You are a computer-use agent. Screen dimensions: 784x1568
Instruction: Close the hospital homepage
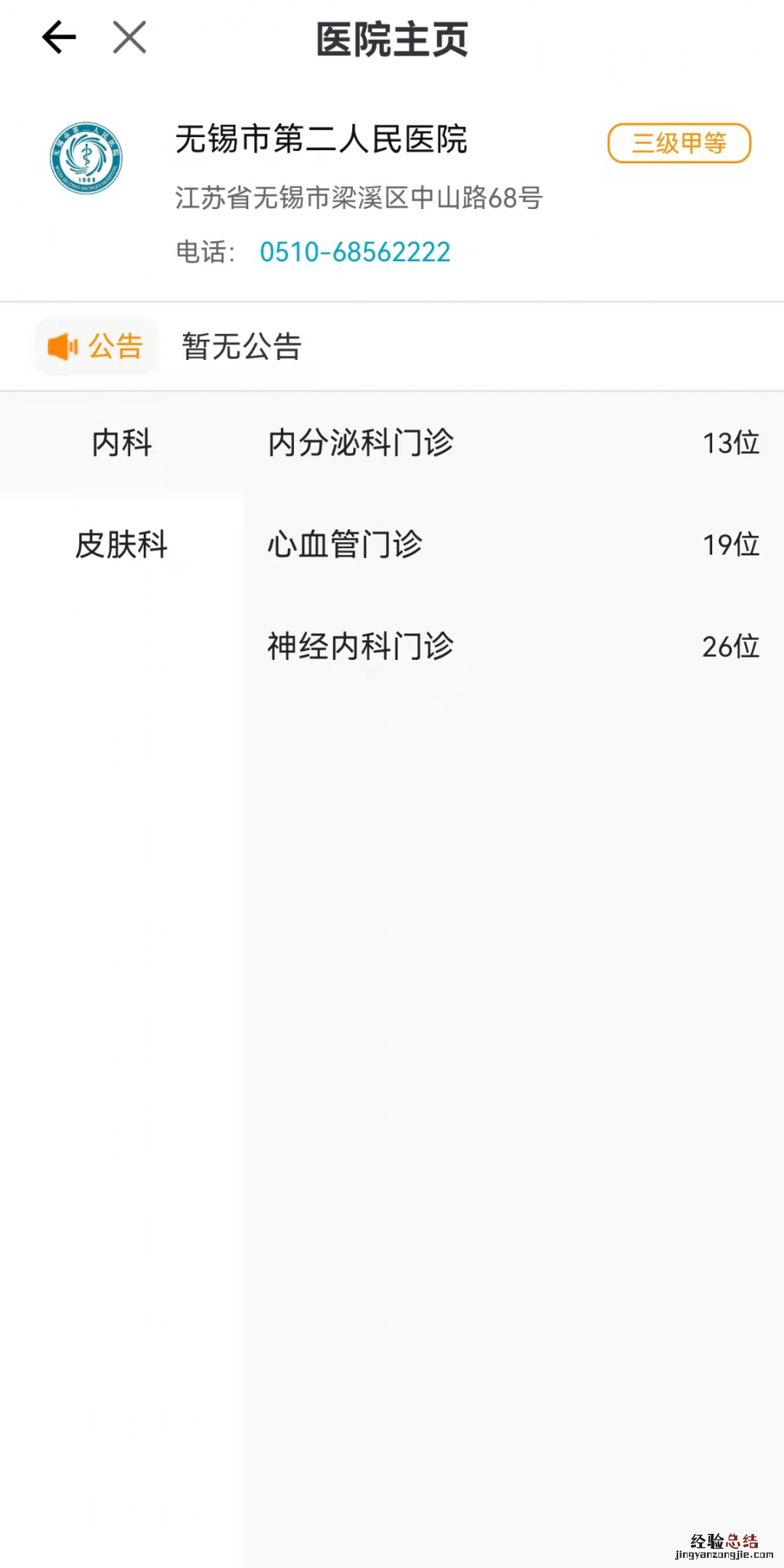coord(130,38)
